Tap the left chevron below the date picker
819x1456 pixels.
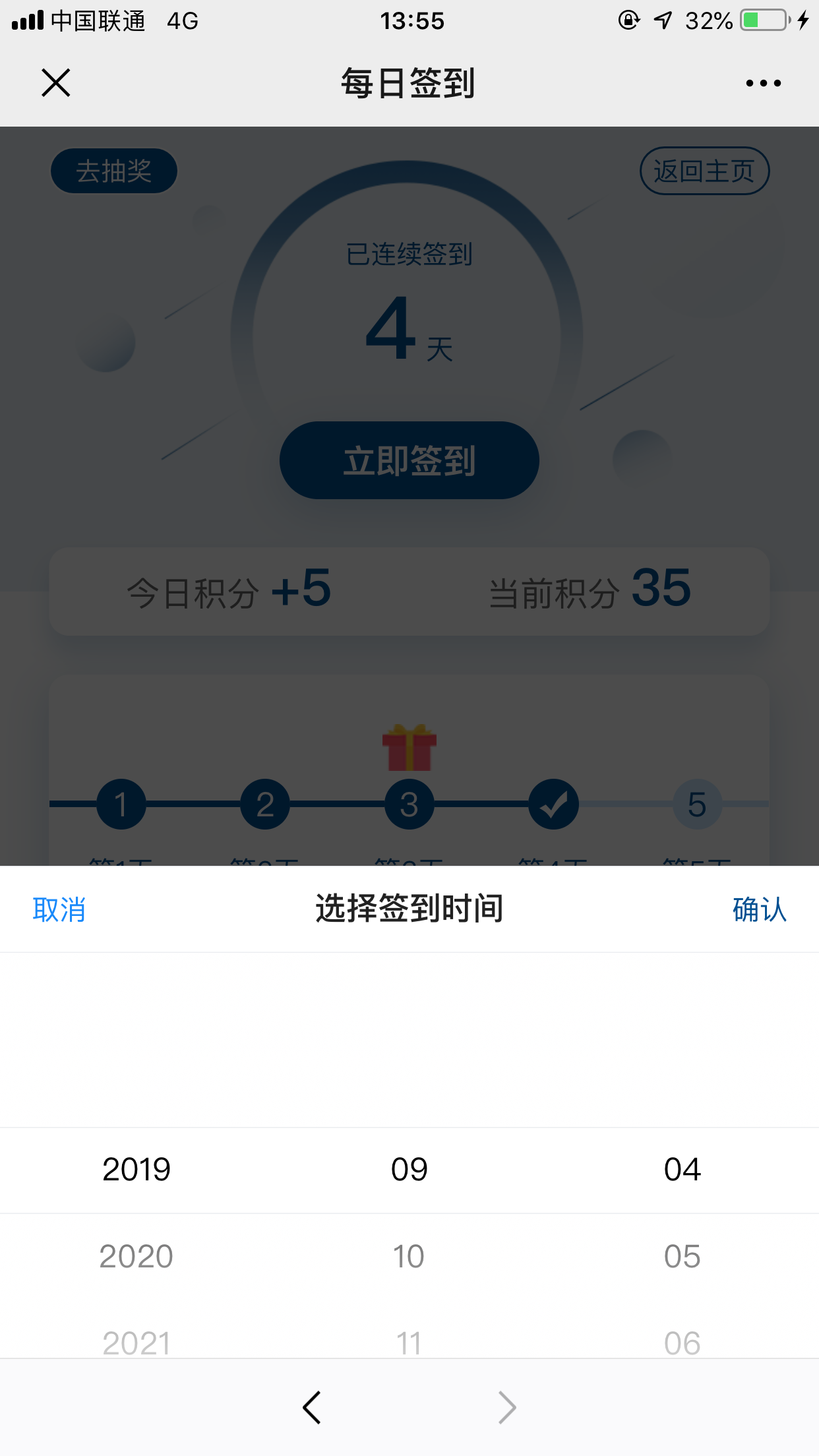pos(312,1407)
